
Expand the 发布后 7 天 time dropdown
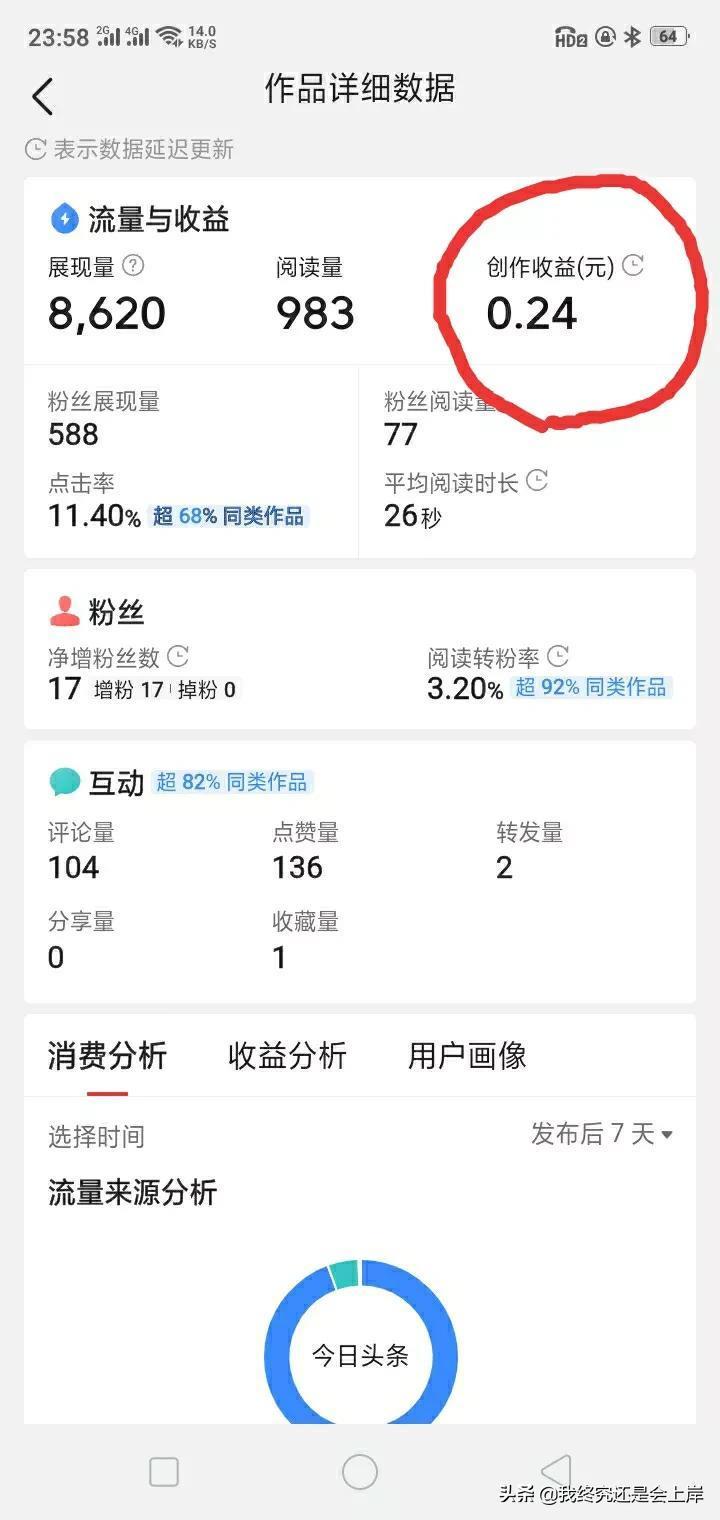click(602, 1134)
